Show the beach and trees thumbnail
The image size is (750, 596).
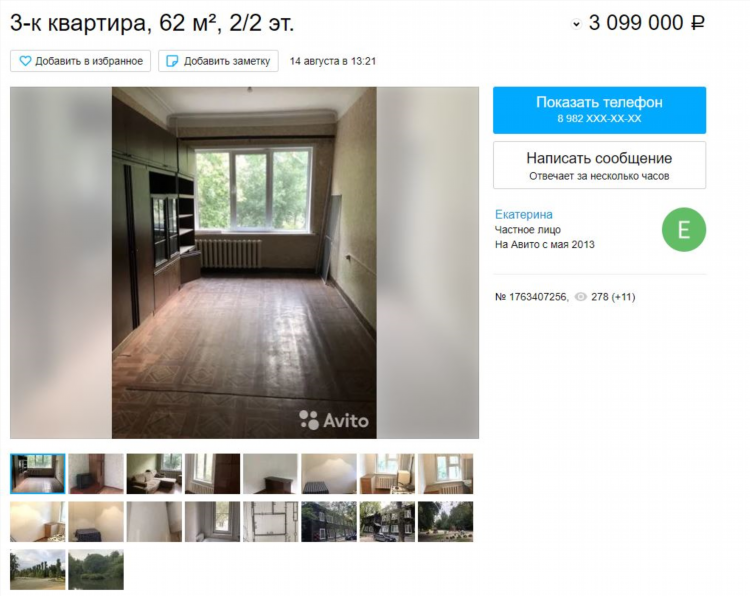click(38, 570)
